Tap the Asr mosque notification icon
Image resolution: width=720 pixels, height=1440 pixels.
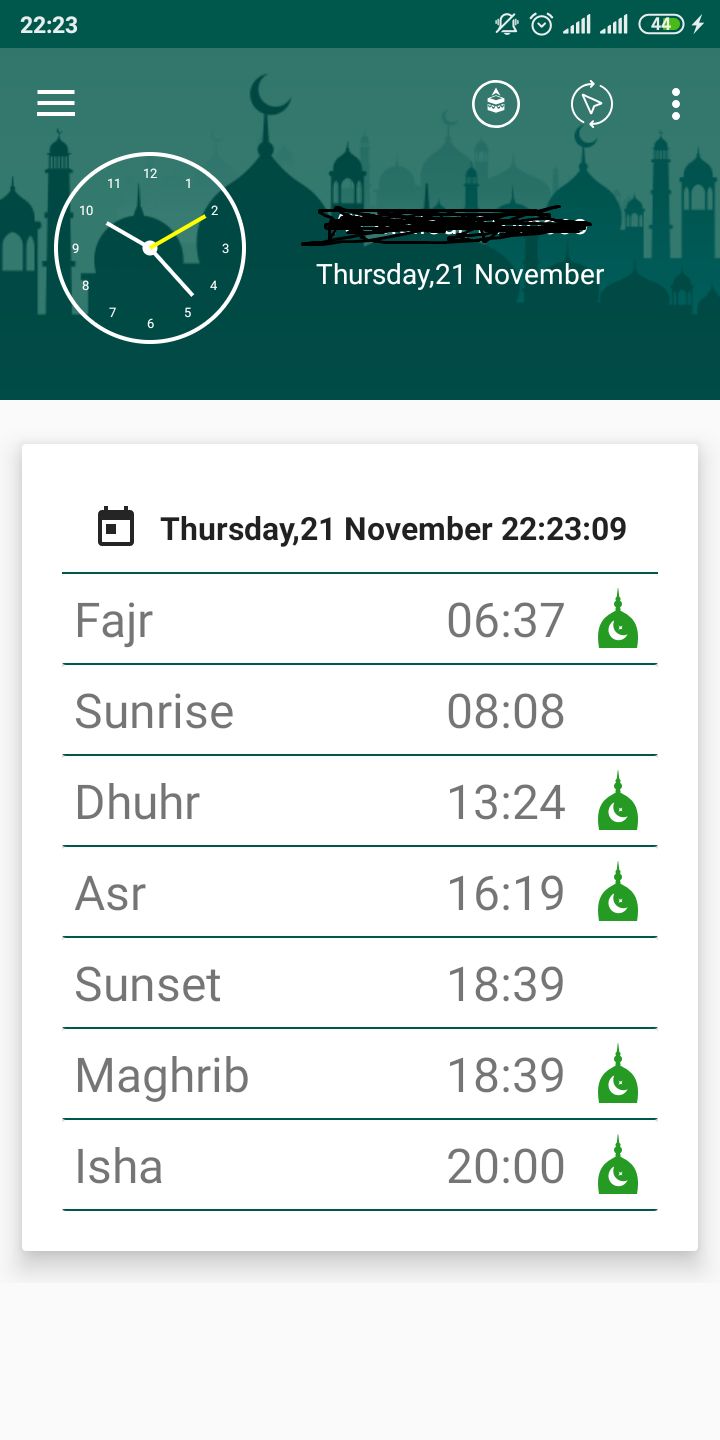tap(618, 892)
